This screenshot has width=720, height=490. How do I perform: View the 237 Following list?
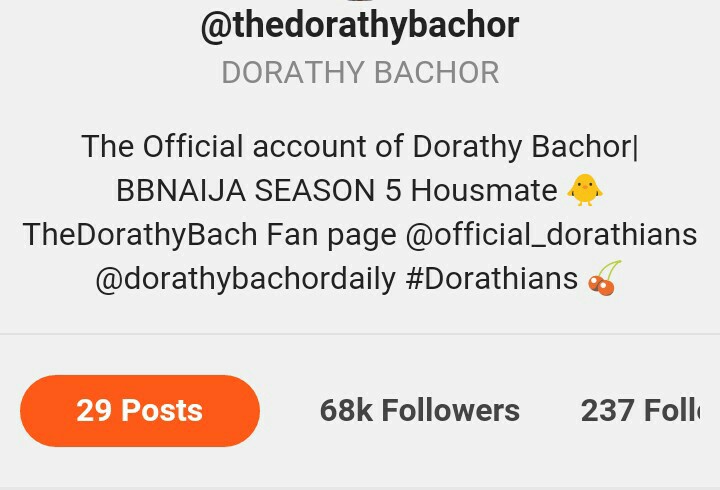(640, 411)
